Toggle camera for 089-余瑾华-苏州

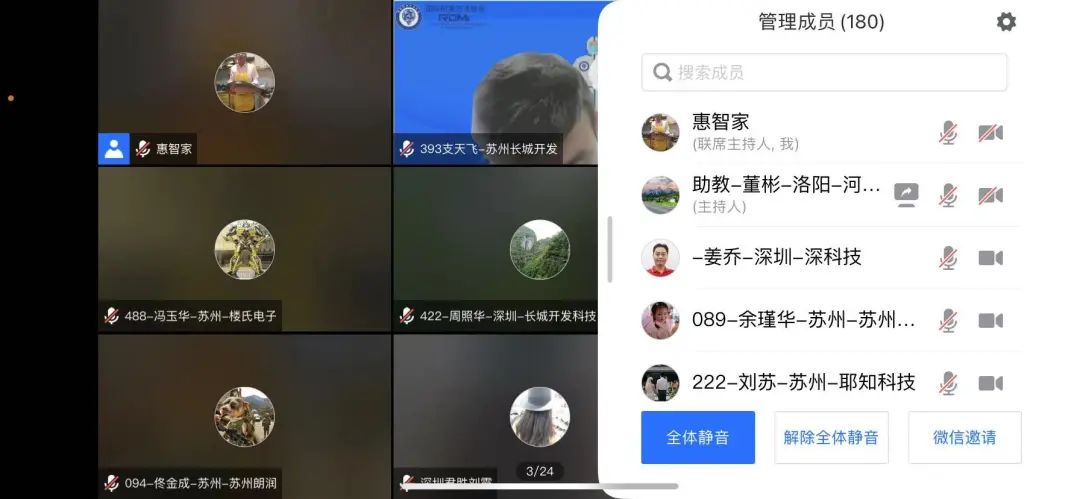coord(990,320)
